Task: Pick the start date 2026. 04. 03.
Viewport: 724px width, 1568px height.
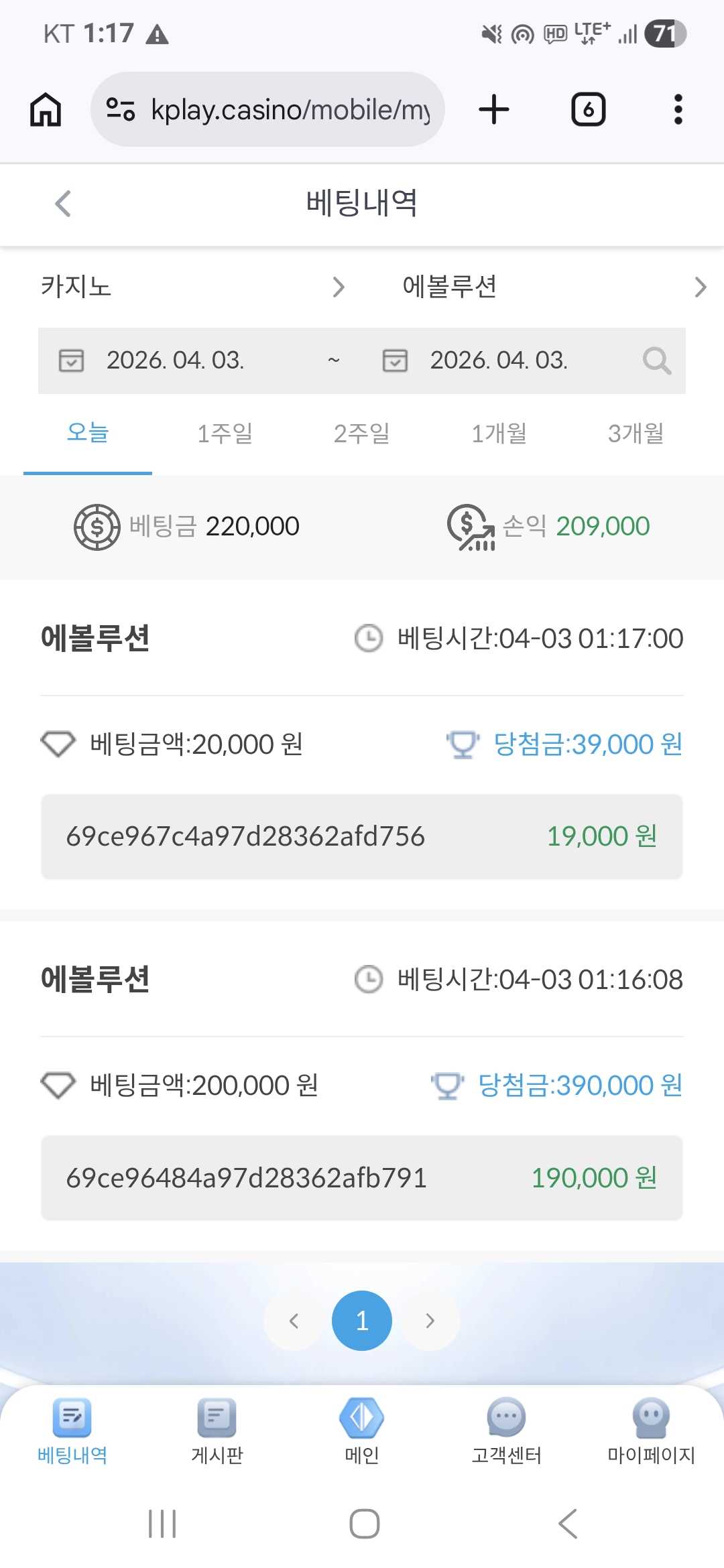Action: tap(174, 361)
